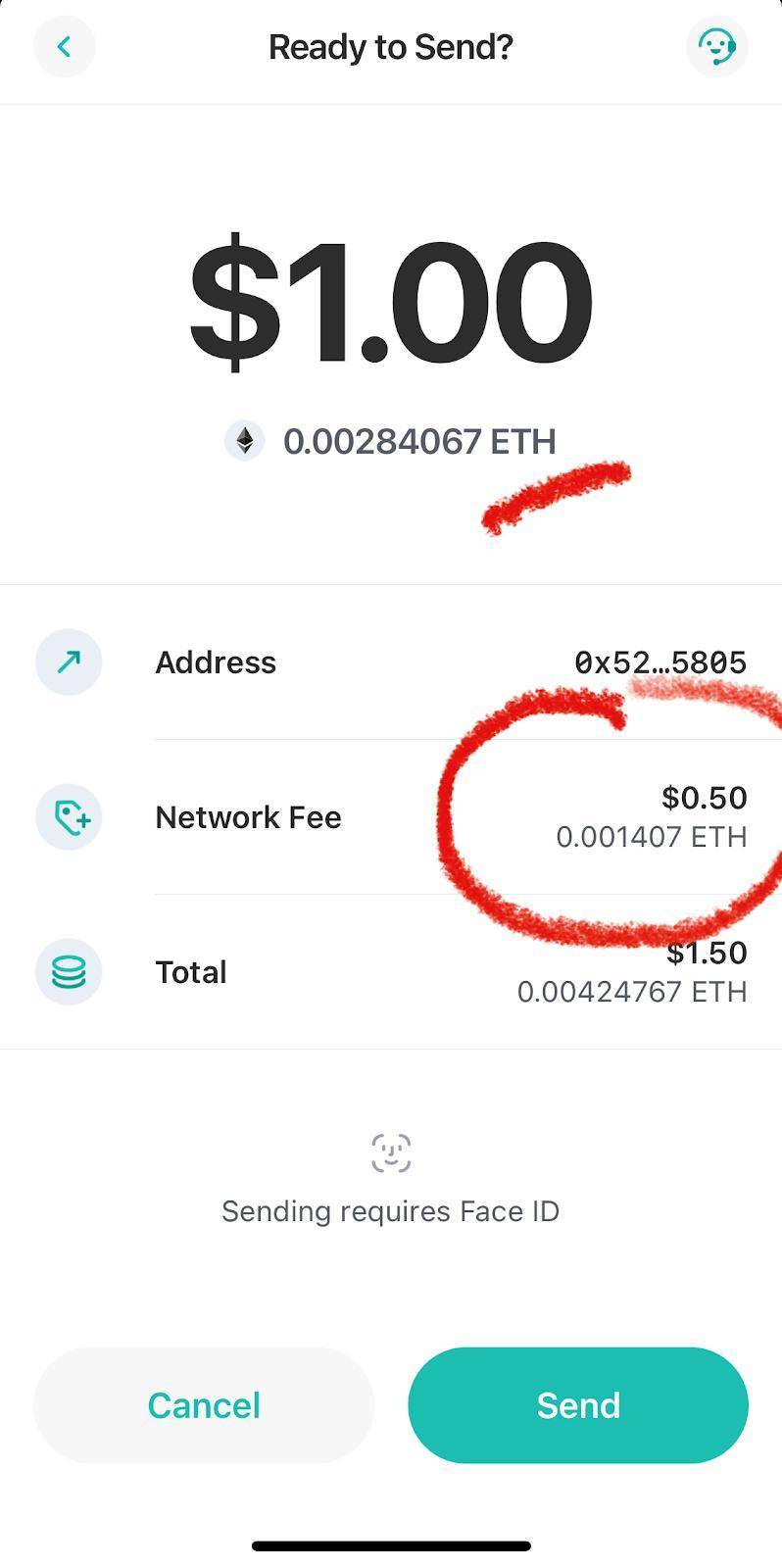Image resolution: width=782 pixels, height=1568 pixels.
Task: Open support via the headset icon top right
Action: pyautogui.click(x=717, y=46)
